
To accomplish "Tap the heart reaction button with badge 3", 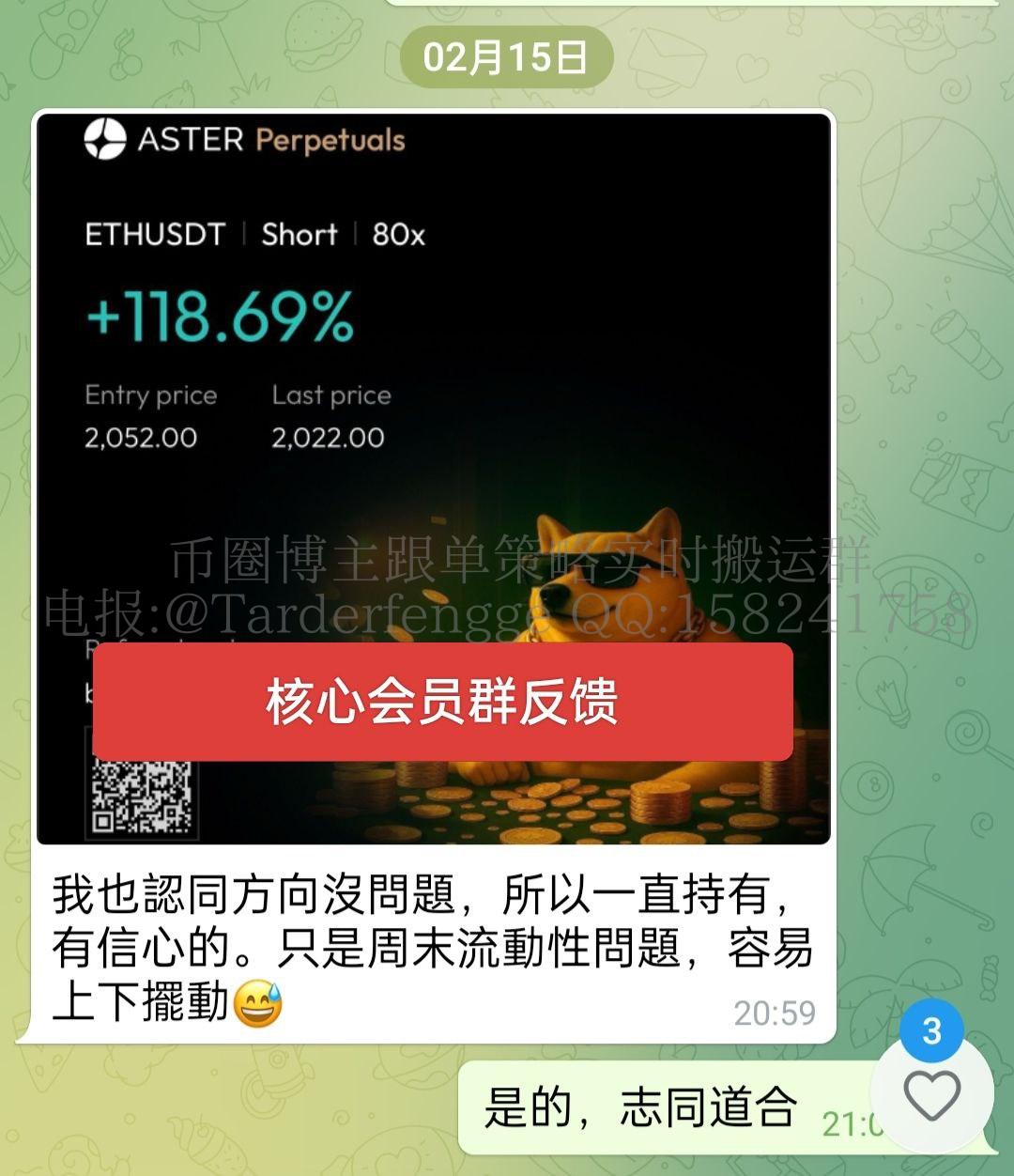I will (x=931, y=1093).
